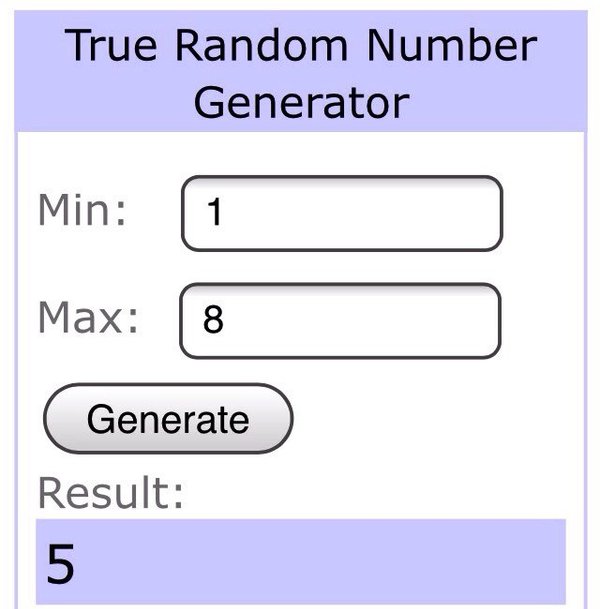Focus the Max number field
Image resolution: width=600 pixels, height=609 pixels.
339,321
